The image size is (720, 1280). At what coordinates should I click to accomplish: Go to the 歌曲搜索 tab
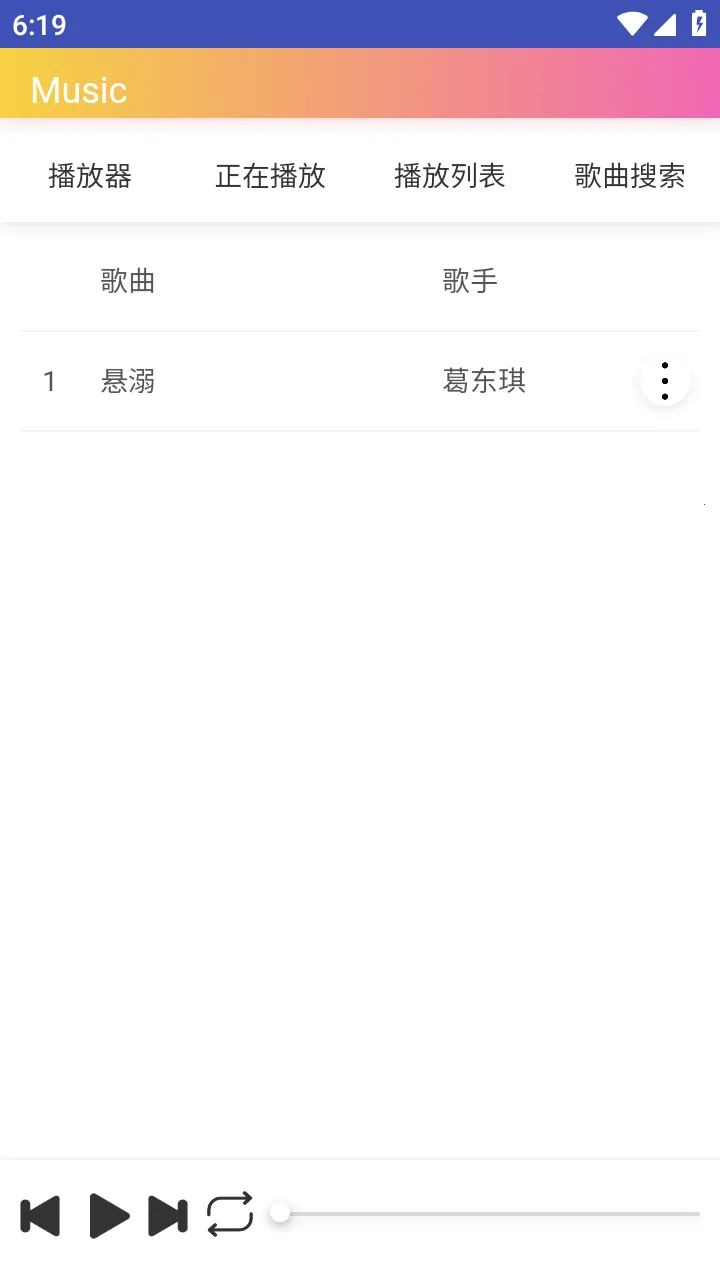(629, 176)
